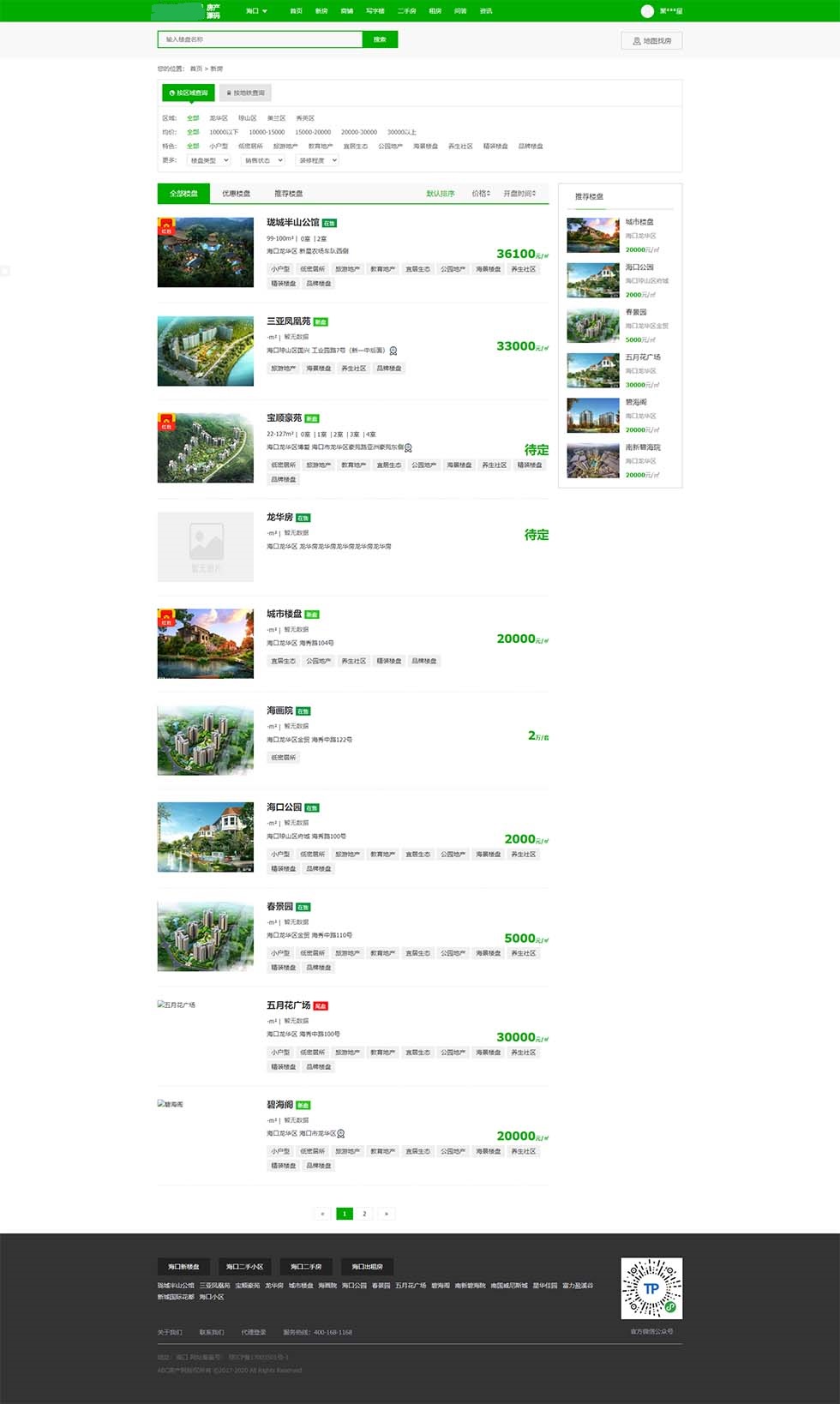This screenshot has height=1404, width=840.
Task: Go to page 2 of results
Action: 364,1214
